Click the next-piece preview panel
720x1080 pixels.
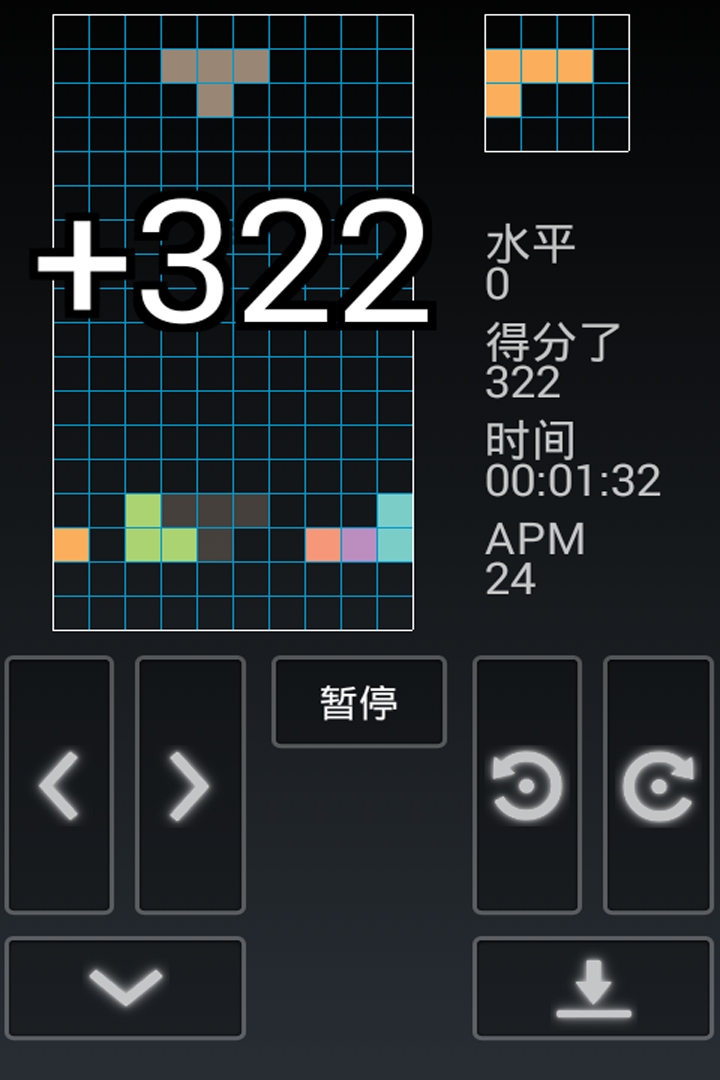(x=556, y=82)
